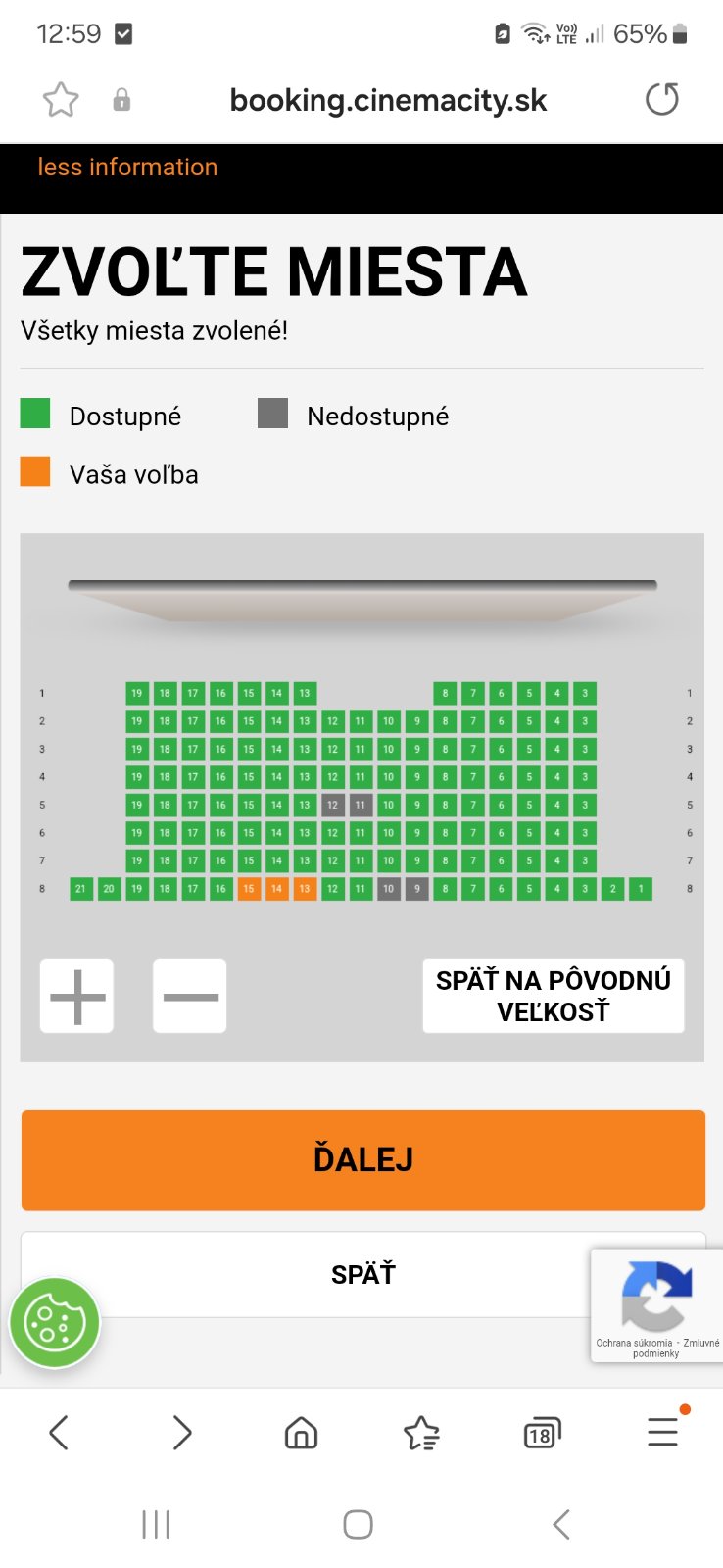723x1568 pixels.
Task: Tap the ĎALEJ button to continue
Action: [362, 1159]
